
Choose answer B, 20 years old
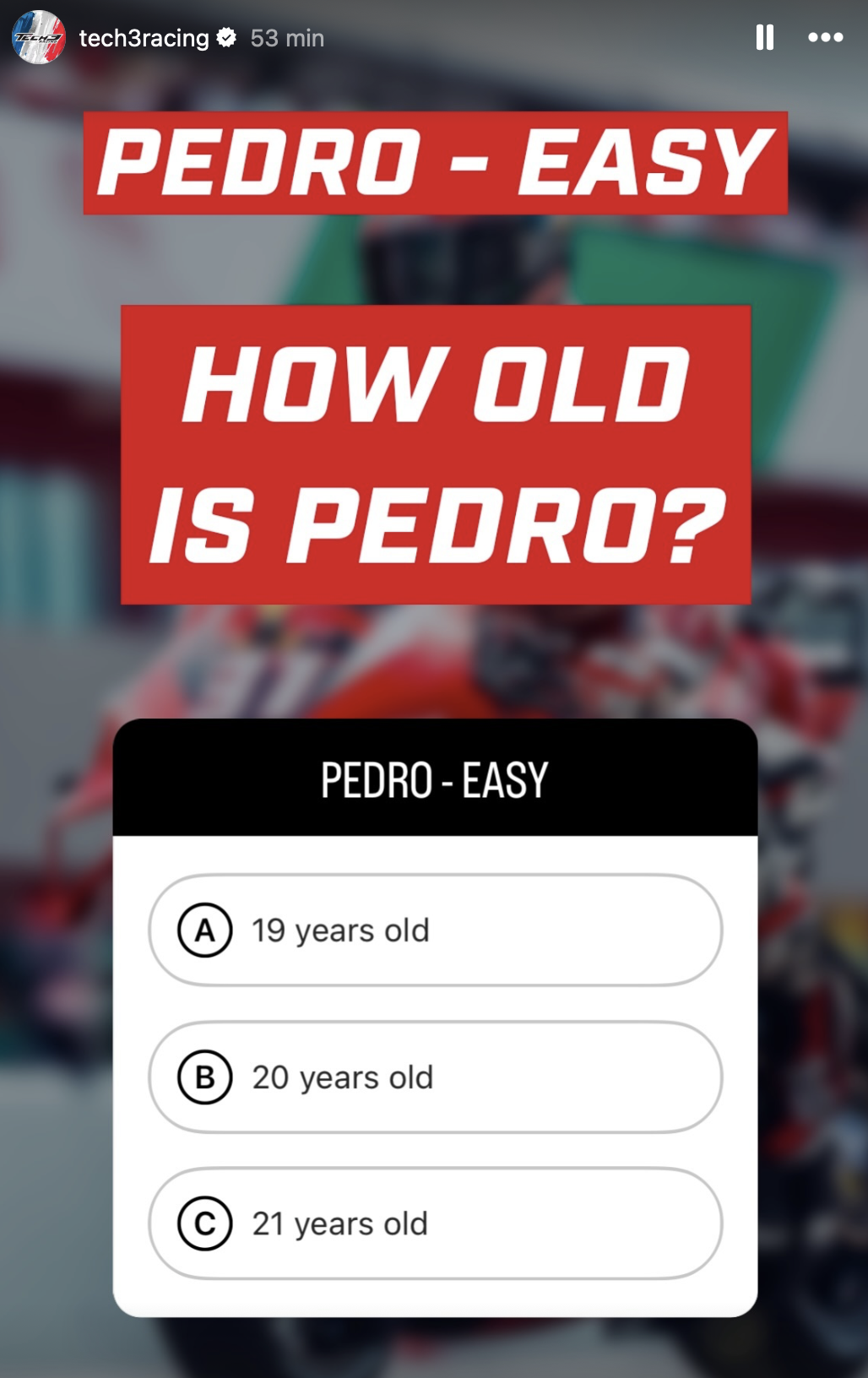tap(435, 1077)
